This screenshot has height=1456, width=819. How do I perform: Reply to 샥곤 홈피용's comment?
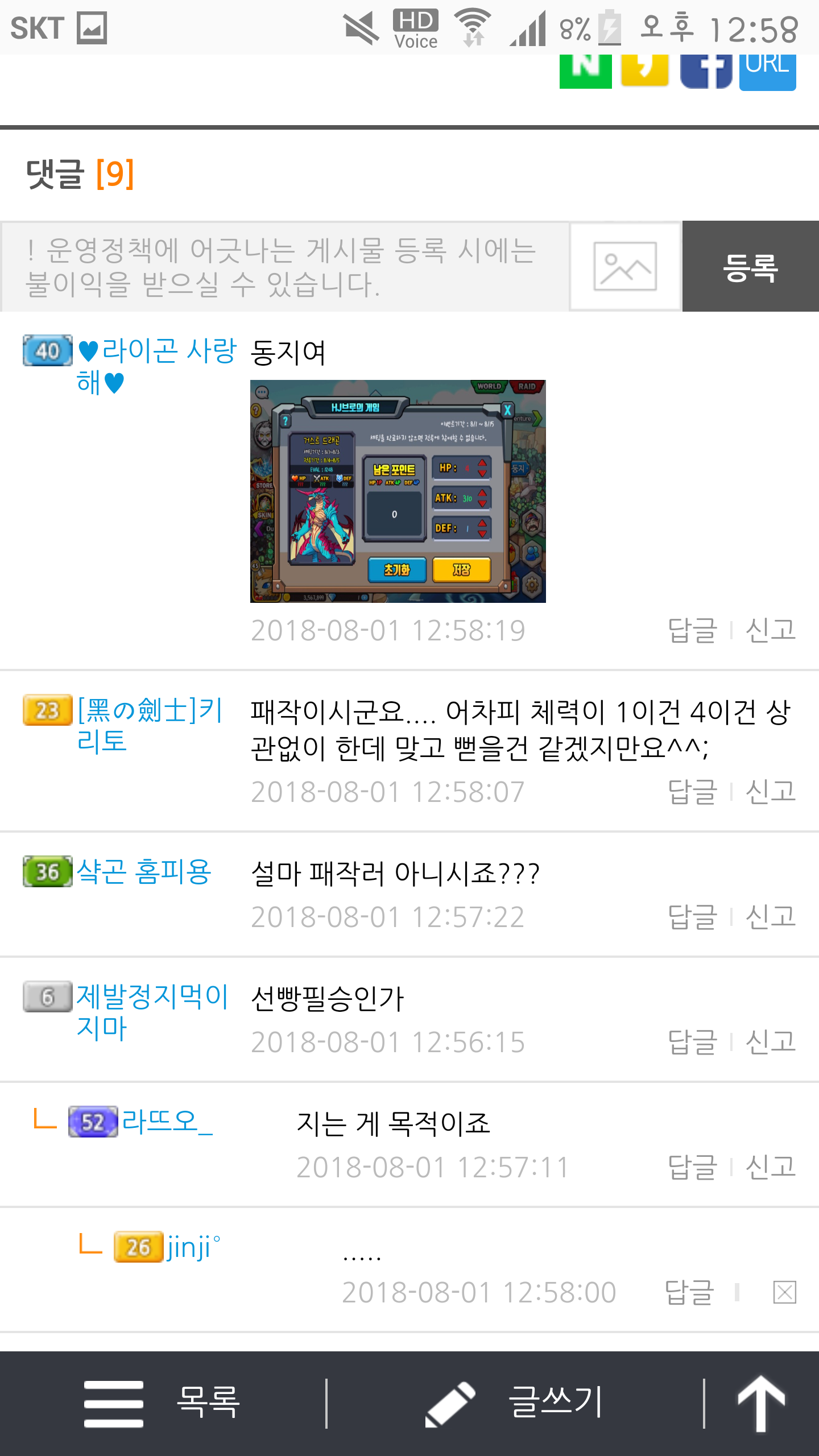click(x=692, y=917)
